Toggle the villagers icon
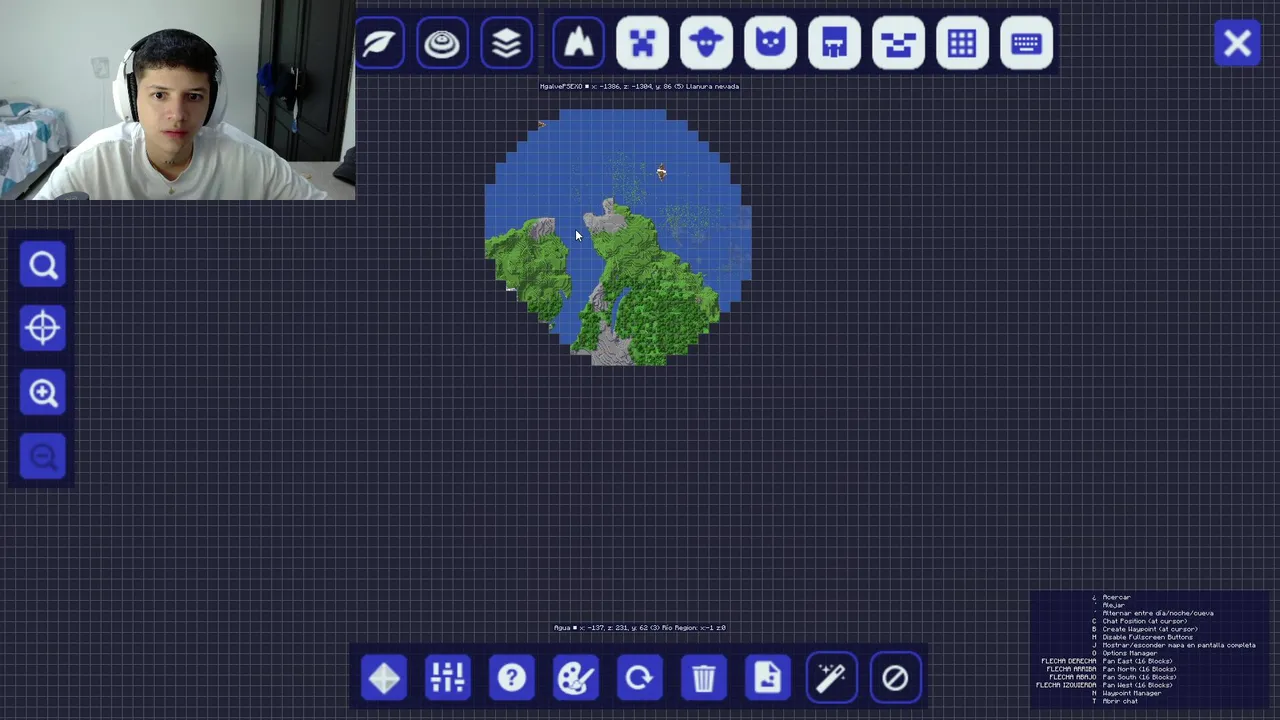The width and height of the screenshot is (1280, 720). (x=835, y=44)
